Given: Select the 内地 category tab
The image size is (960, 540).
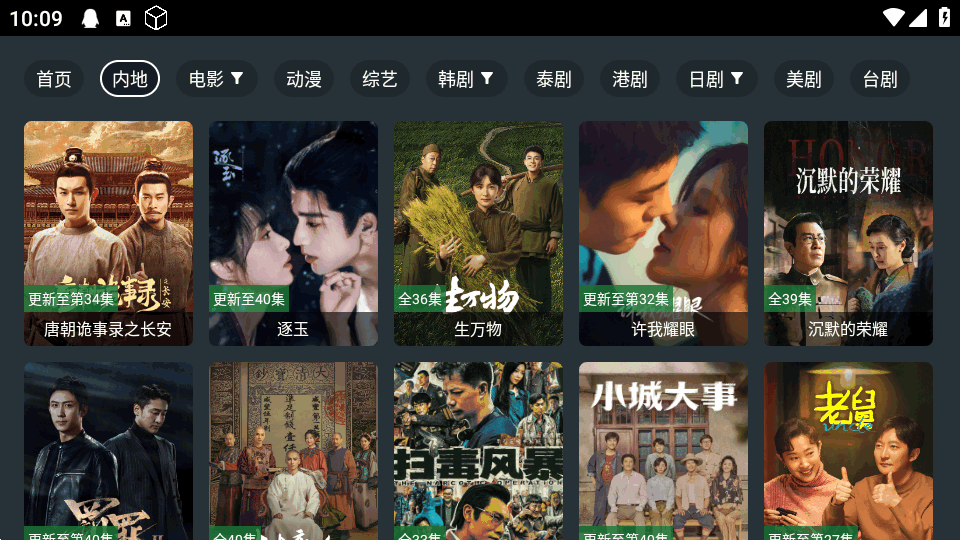Looking at the screenshot, I should [x=130, y=79].
